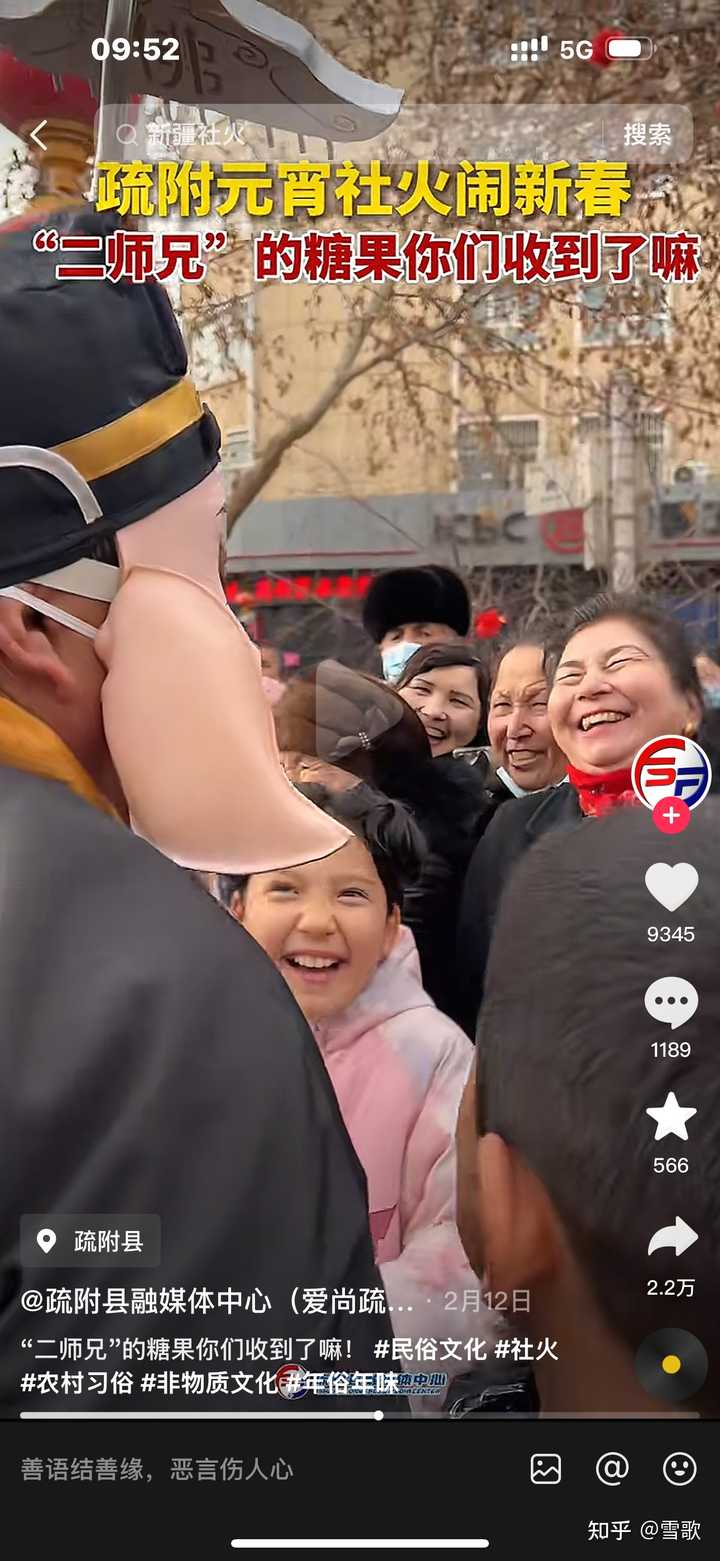Like this video with the heart
Screen dimensions: 720x1561
pyautogui.click(x=671, y=886)
